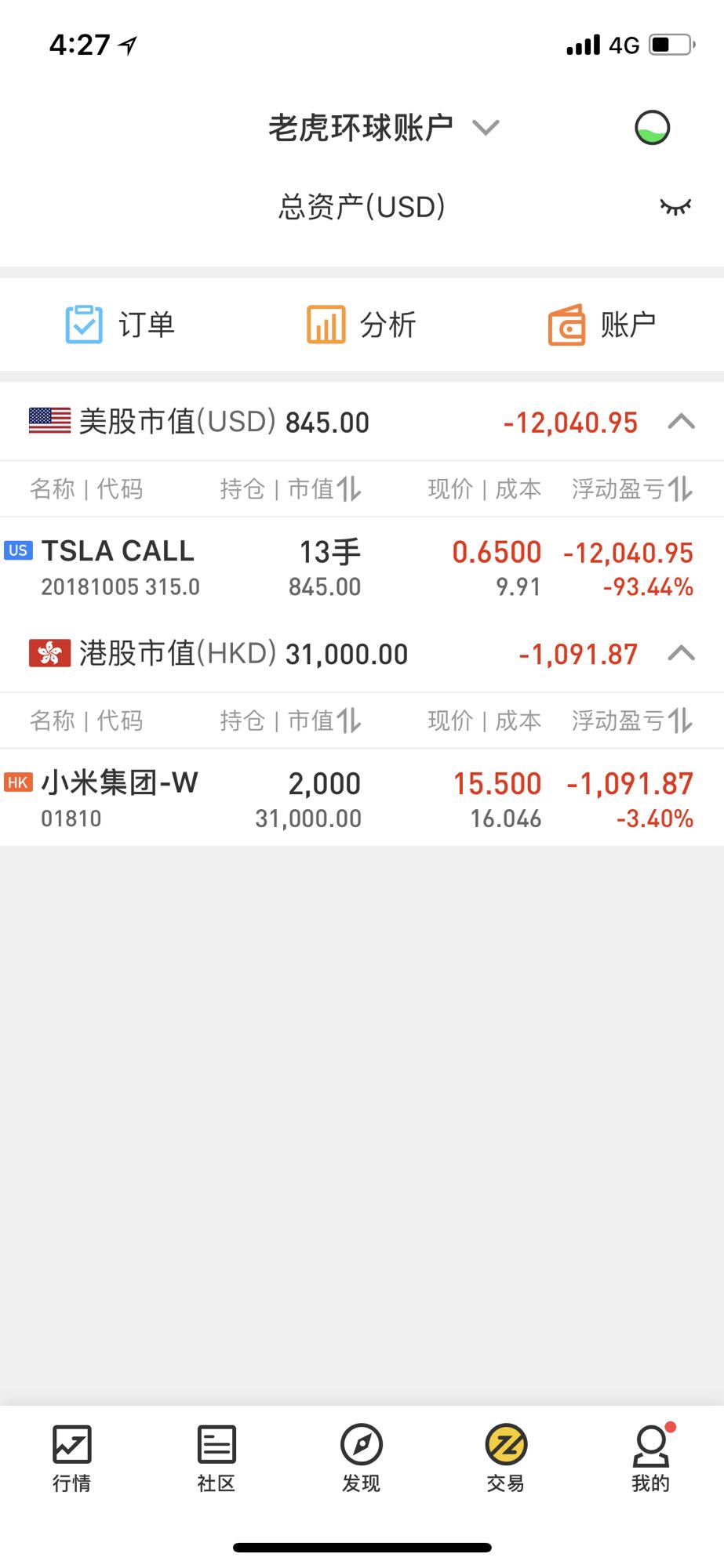Screen dimensions: 724x1568
Task: Switch to the 社区 tab
Action: (x=216, y=1458)
